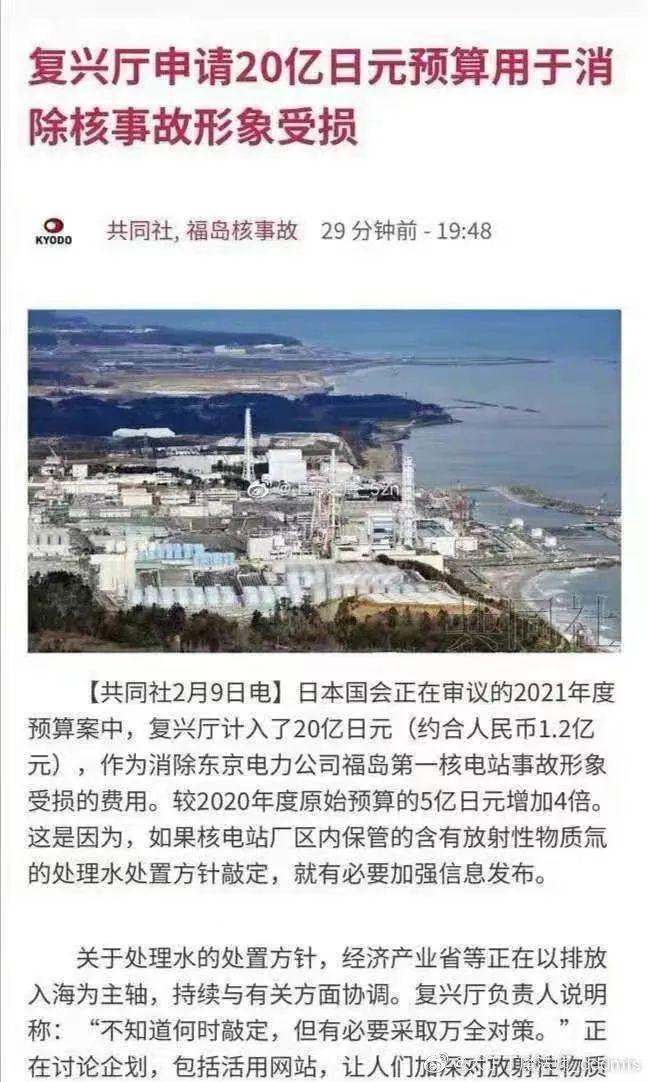Image resolution: width=648 pixels, height=1082 pixels.
Task: Open the 共同社 source link
Action: [141, 231]
